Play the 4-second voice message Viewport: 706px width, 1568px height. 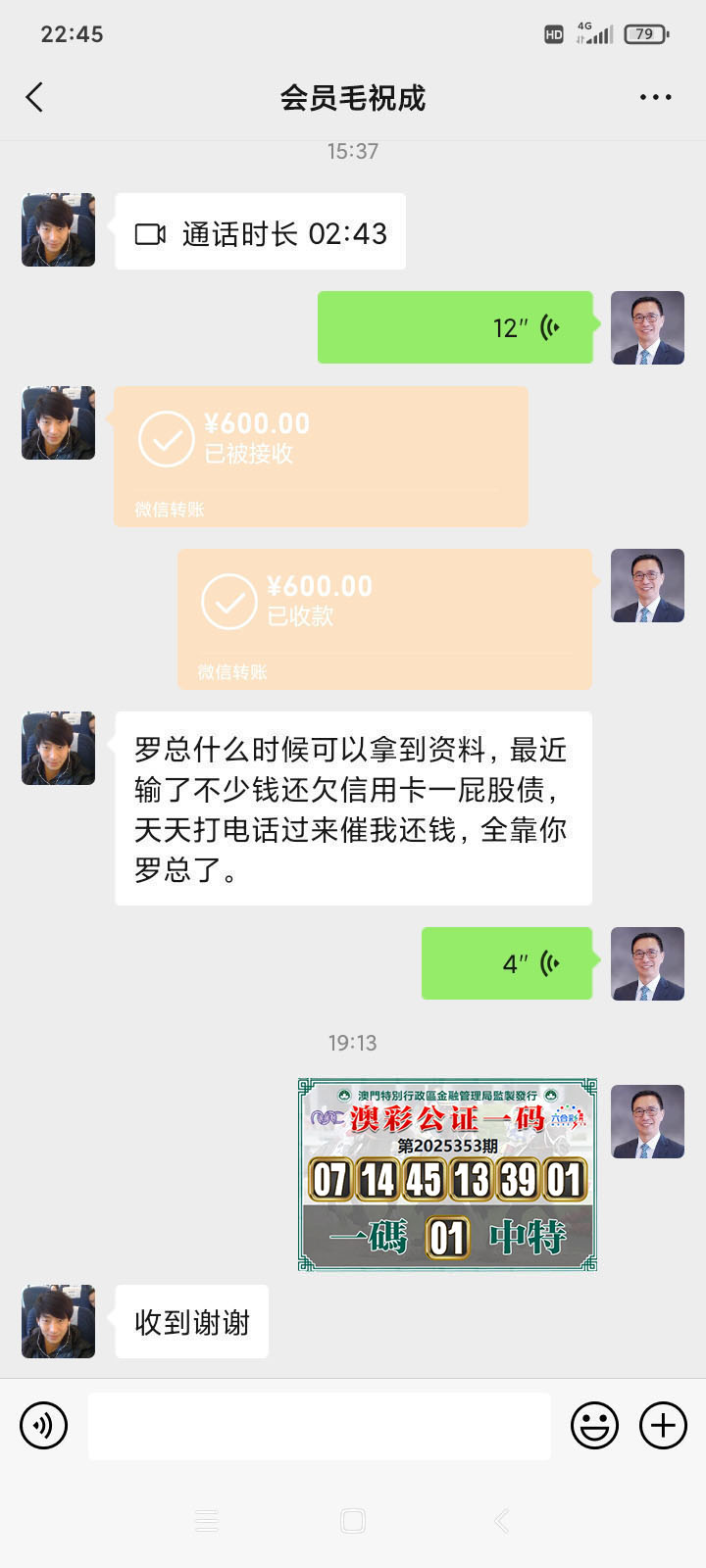click(506, 963)
